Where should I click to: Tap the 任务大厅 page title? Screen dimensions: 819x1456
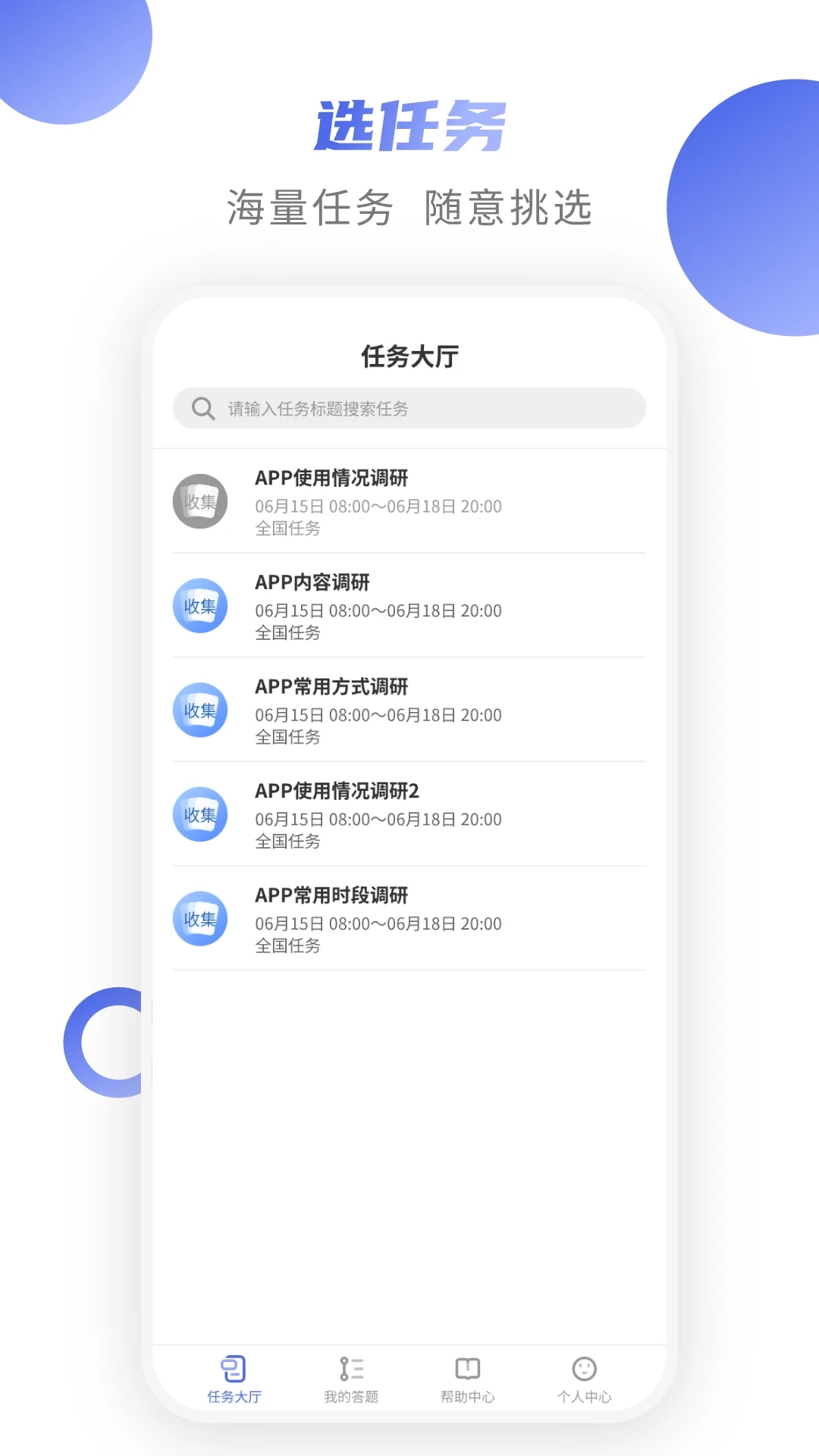coord(409,355)
